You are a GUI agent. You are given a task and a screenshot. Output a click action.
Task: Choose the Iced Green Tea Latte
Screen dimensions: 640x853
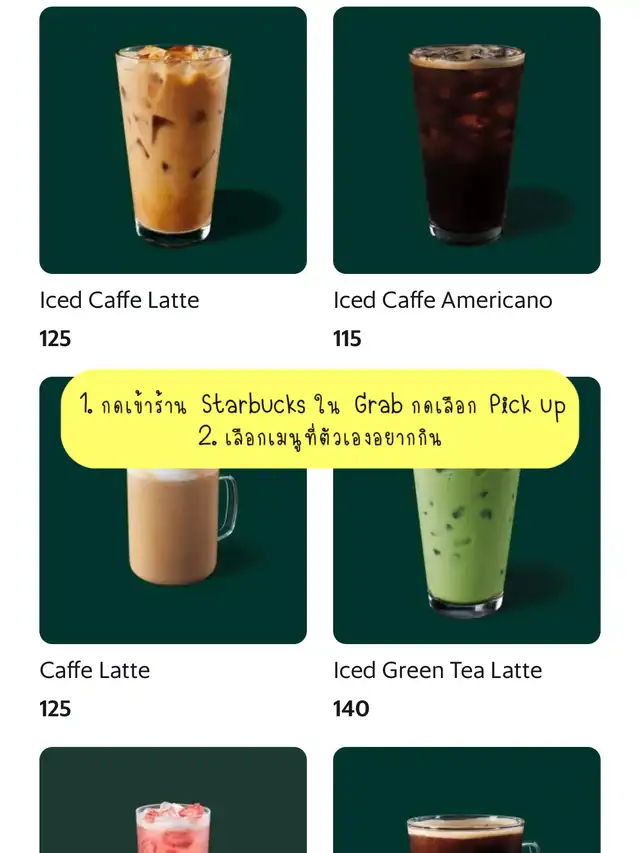click(466, 560)
